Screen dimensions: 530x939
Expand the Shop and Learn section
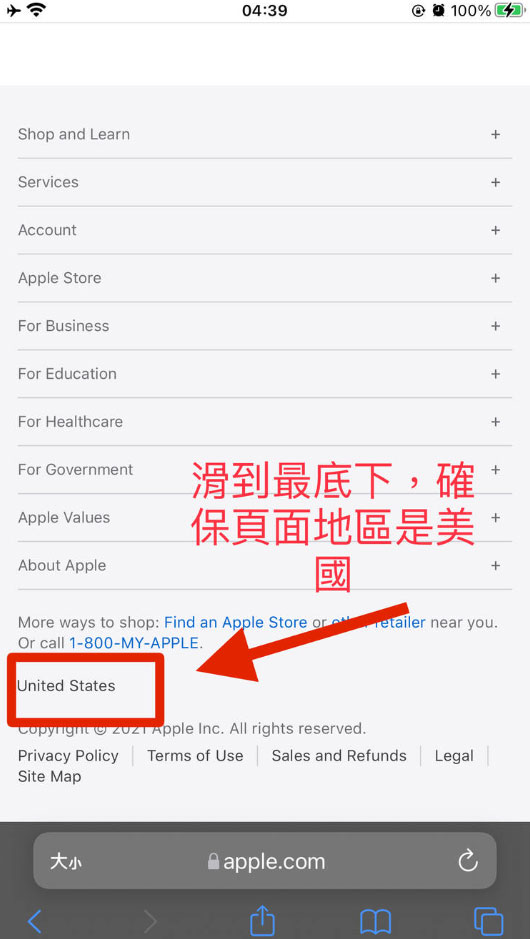265,134
